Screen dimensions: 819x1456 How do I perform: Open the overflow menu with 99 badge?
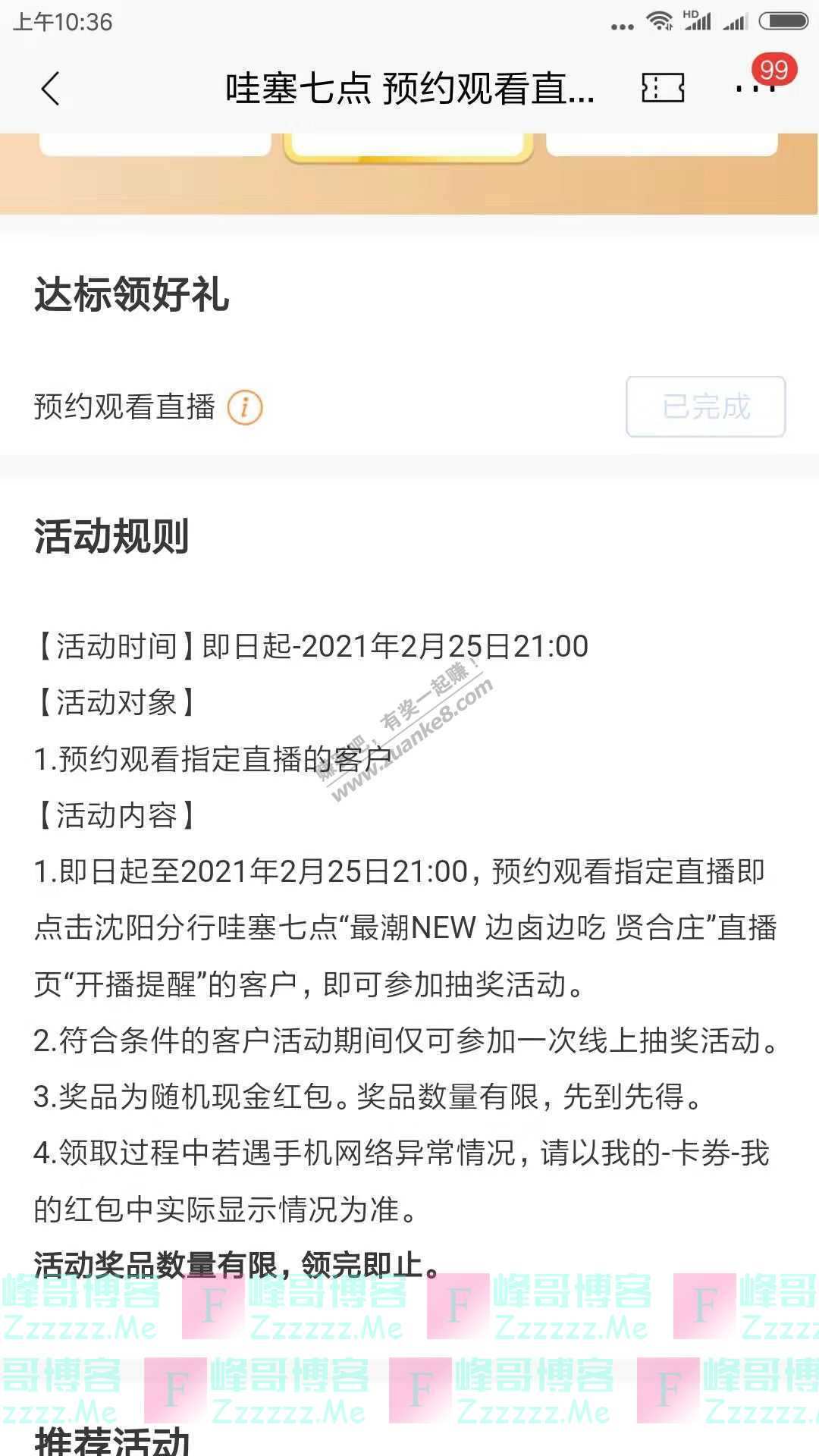[x=755, y=88]
